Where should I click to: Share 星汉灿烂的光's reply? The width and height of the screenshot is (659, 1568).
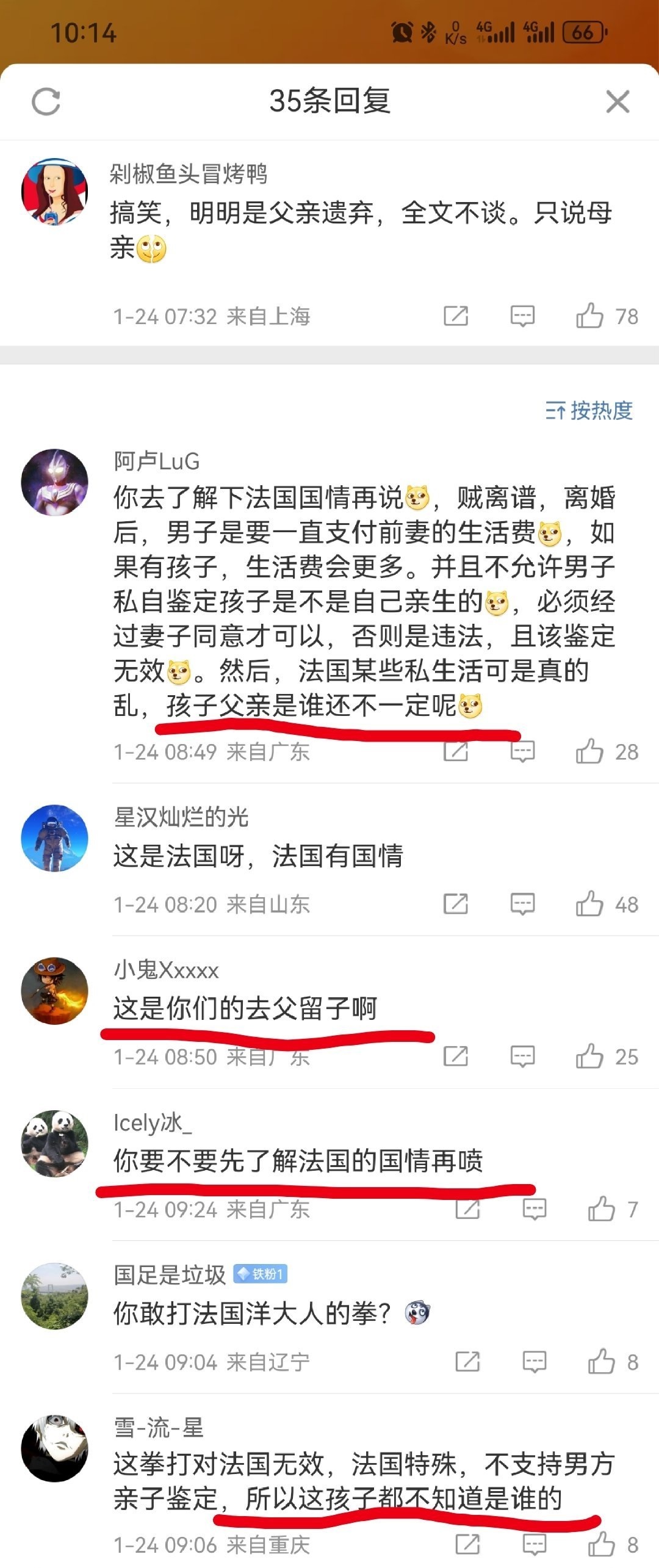click(x=456, y=904)
